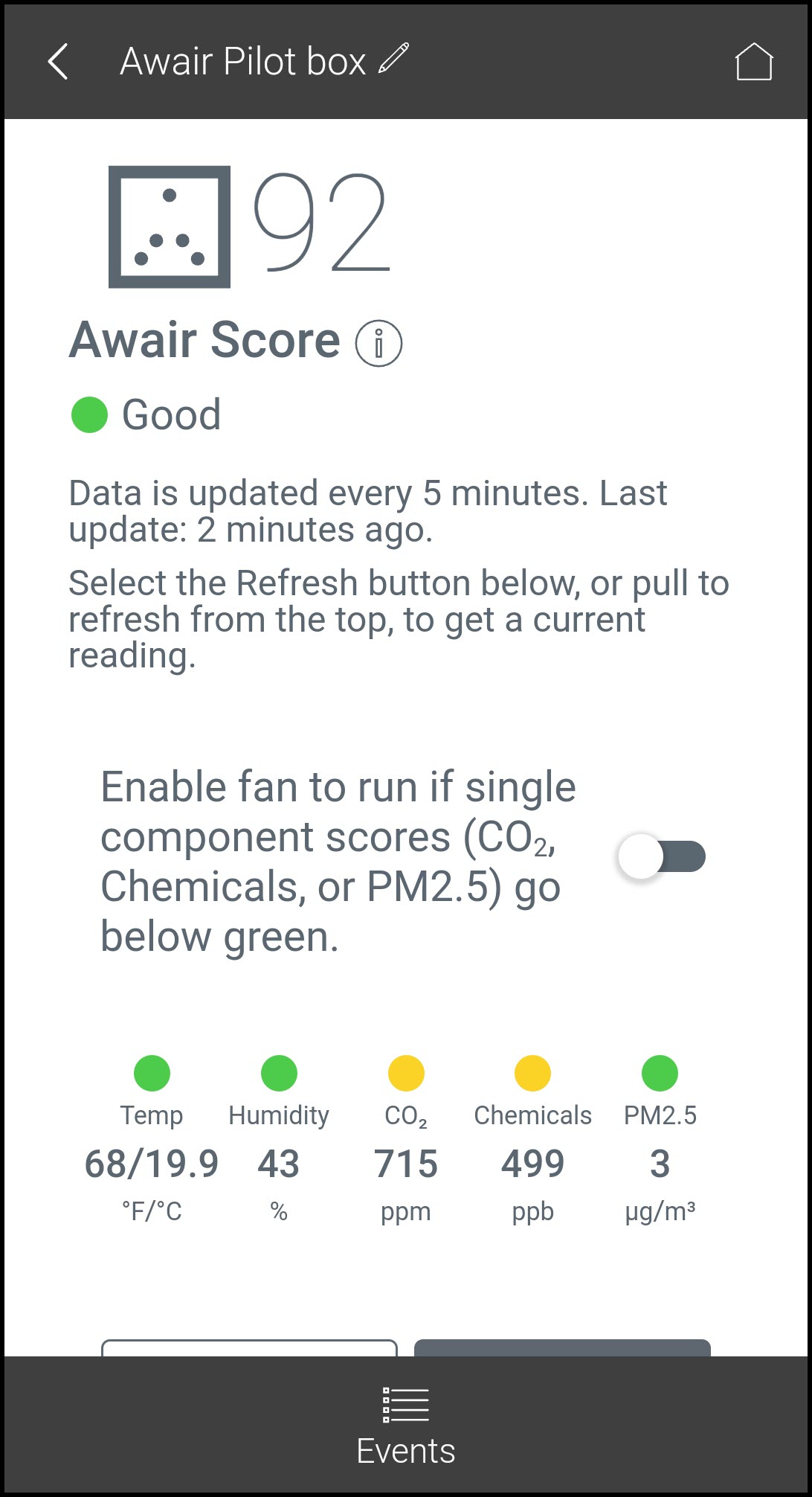812x1497 pixels.
Task: Open Awair Score info icon
Action: 378,344
